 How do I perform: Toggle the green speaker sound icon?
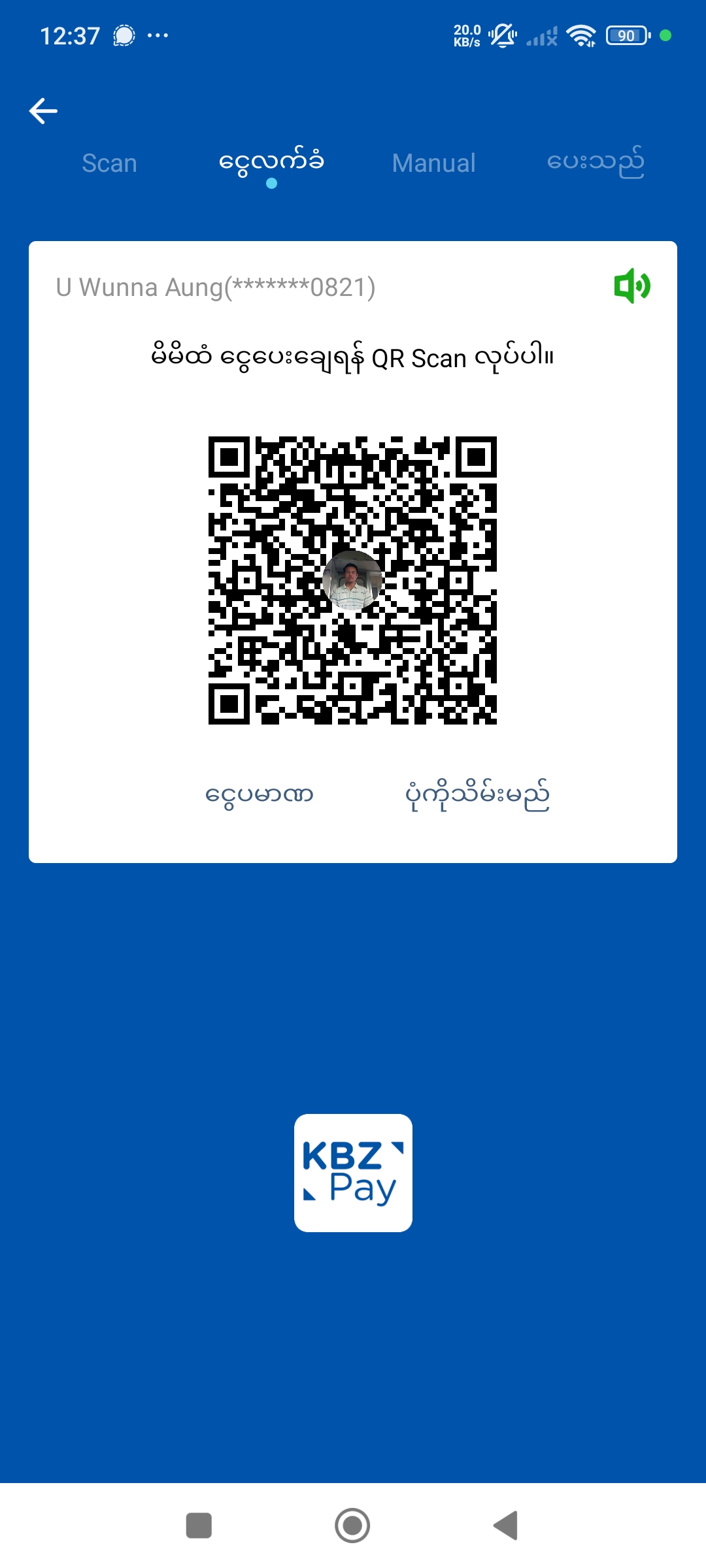tap(631, 286)
